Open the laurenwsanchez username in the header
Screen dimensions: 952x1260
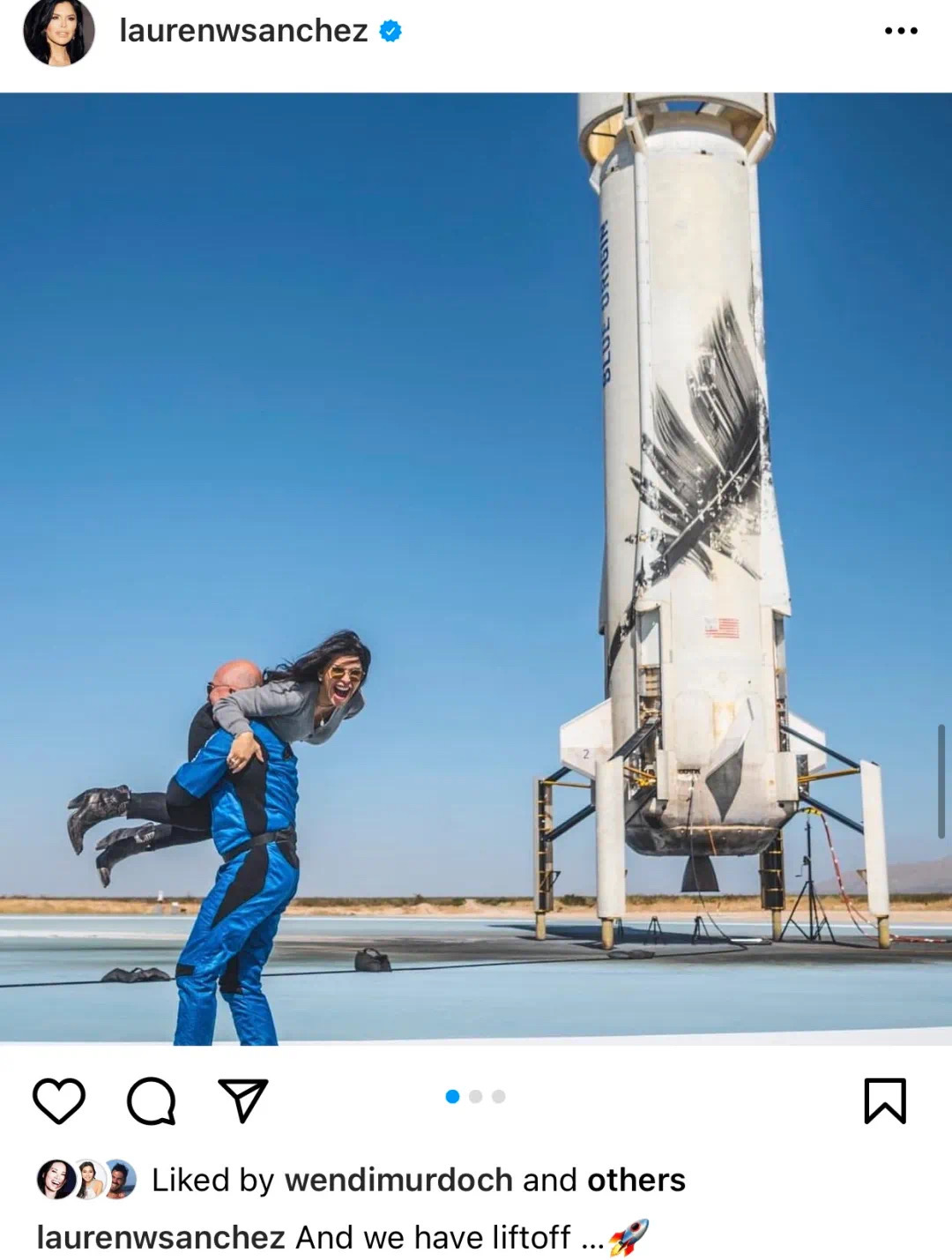(x=243, y=31)
